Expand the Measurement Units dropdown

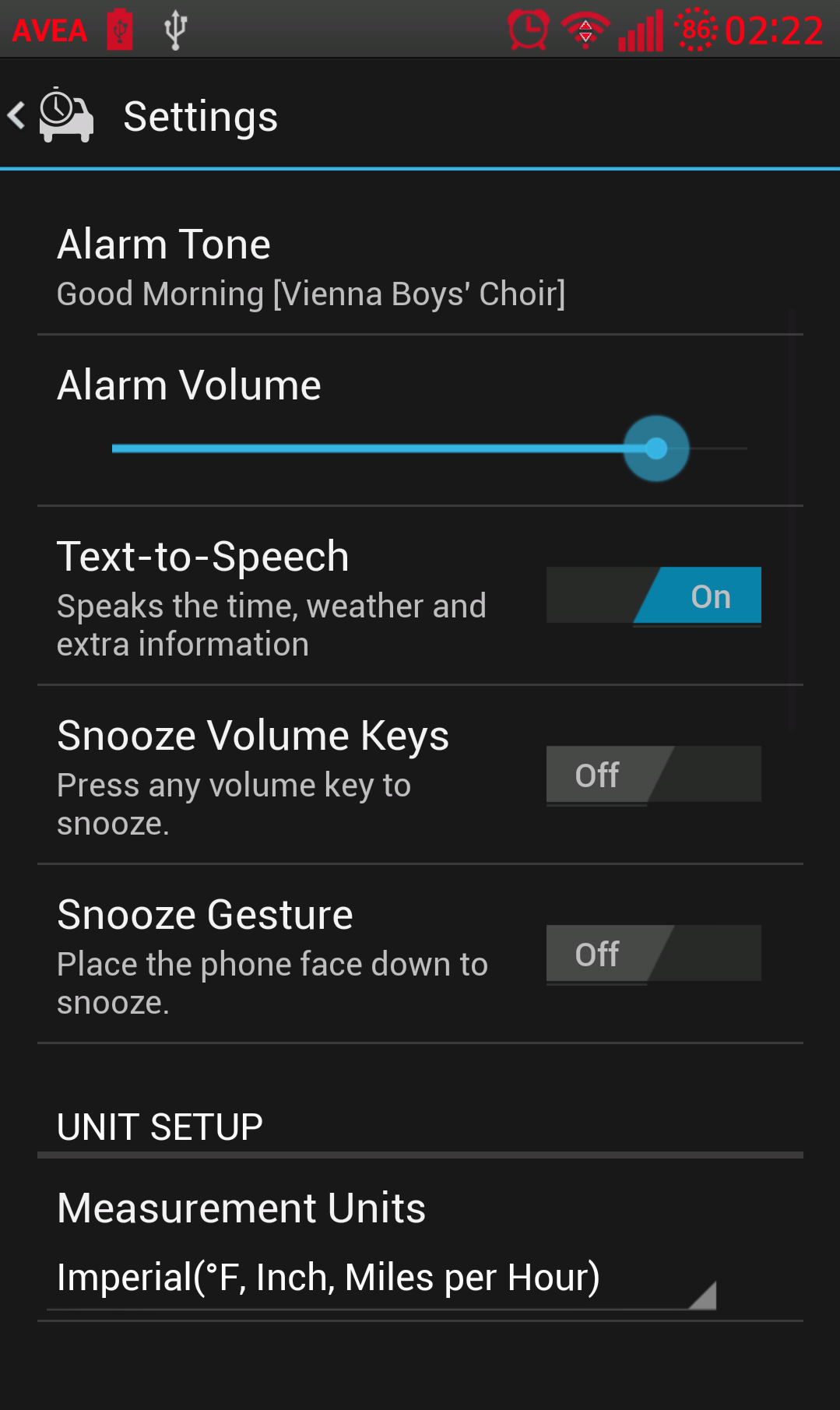[381, 1278]
